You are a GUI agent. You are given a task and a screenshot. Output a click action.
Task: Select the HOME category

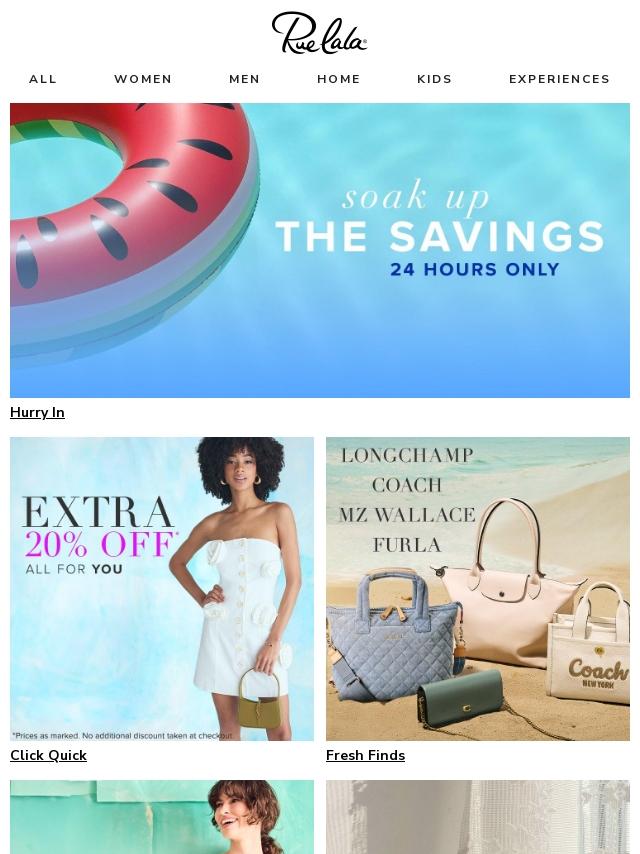click(339, 79)
